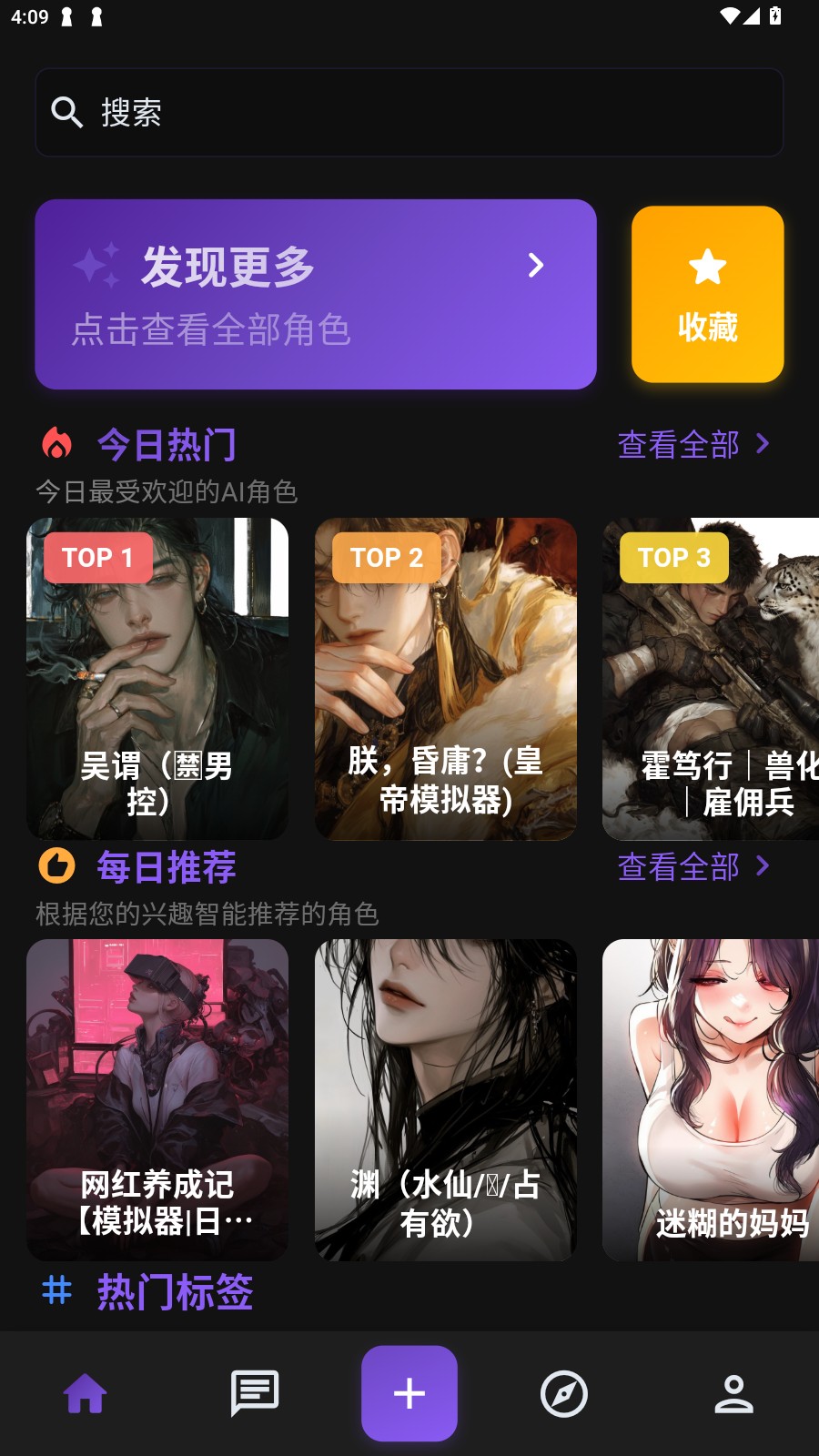Tap the hashtag icon next to 热门标签
The height and width of the screenshot is (1456, 819).
pos(56,1292)
